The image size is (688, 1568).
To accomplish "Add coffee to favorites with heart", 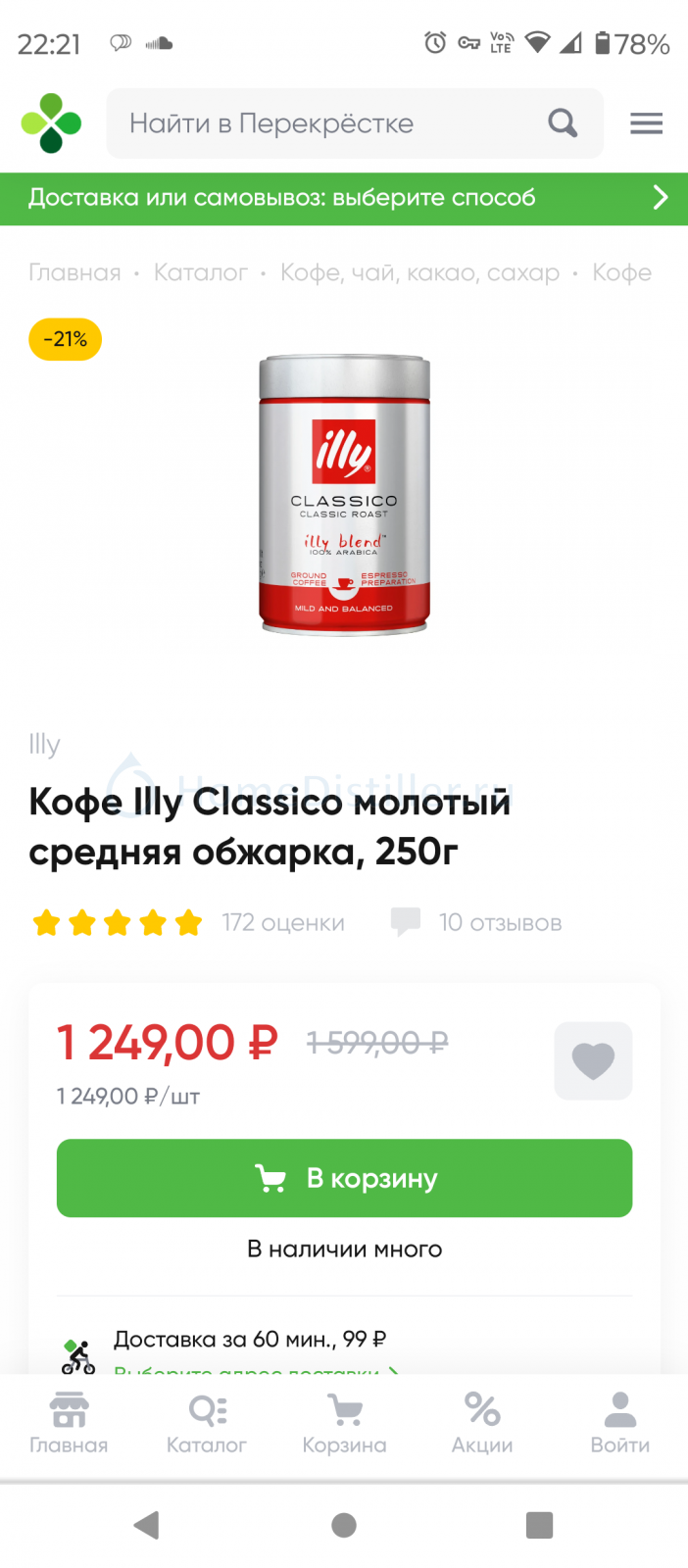I will [593, 1061].
